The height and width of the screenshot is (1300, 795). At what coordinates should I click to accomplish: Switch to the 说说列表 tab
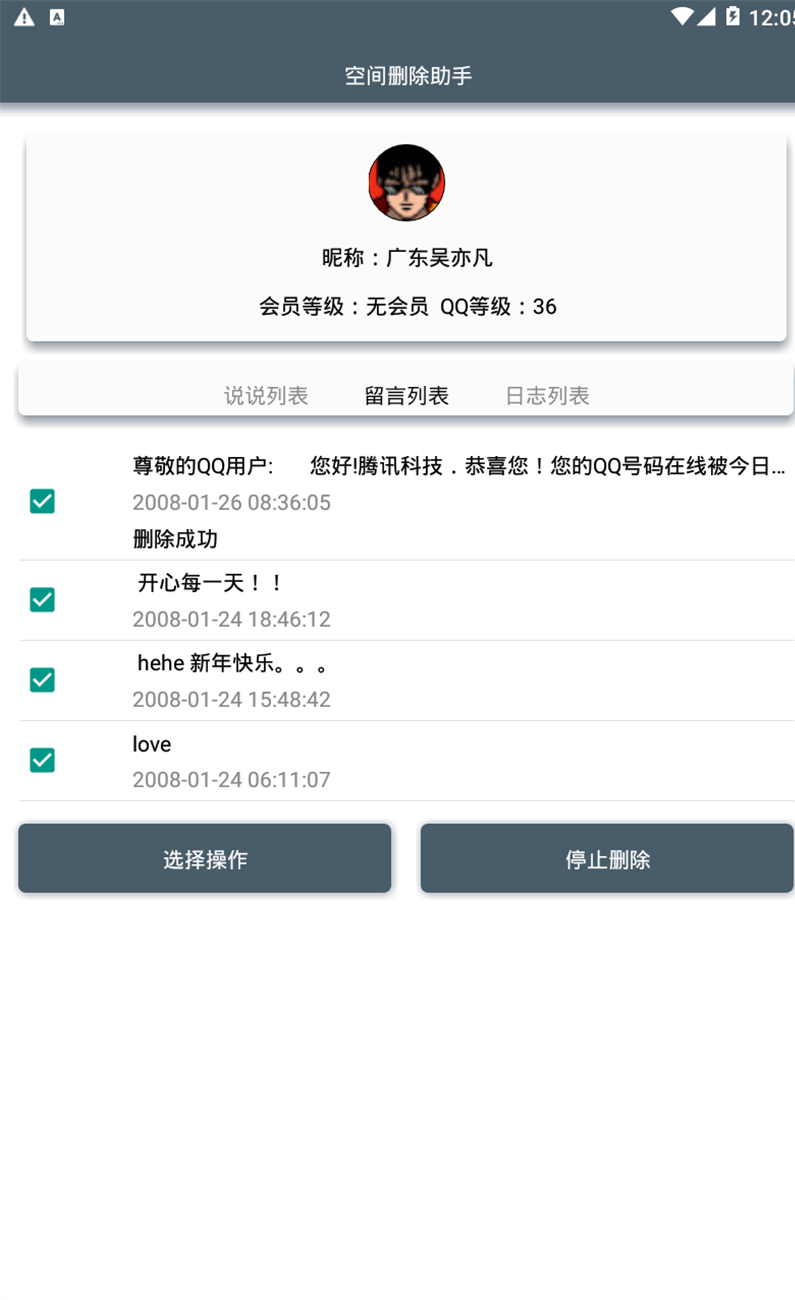[x=266, y=396]
